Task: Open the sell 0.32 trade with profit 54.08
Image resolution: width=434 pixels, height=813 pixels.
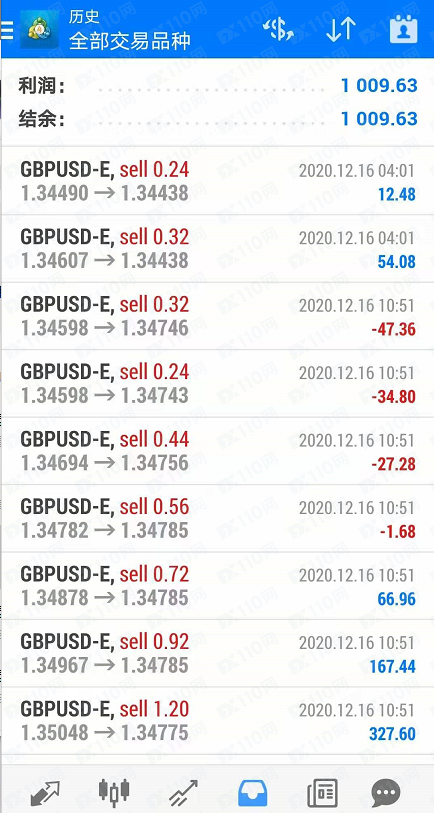Action: (x=217, y=249)
